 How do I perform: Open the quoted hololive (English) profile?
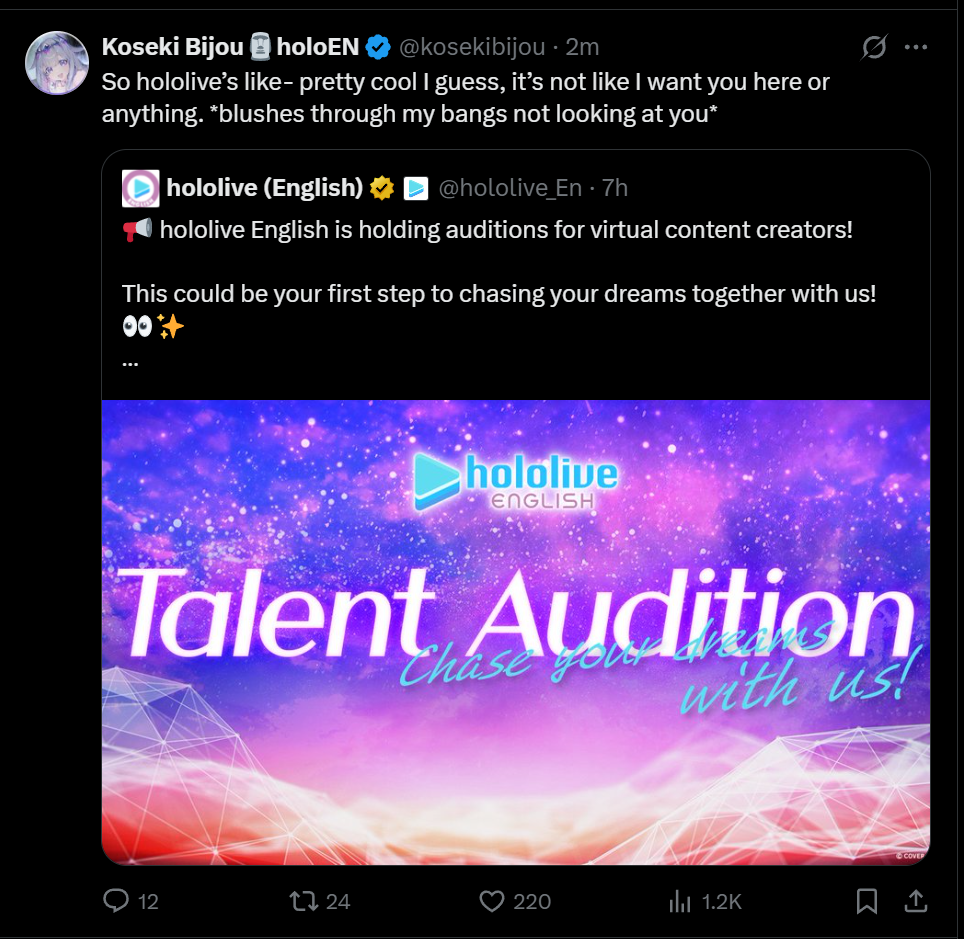click(264, 187)
